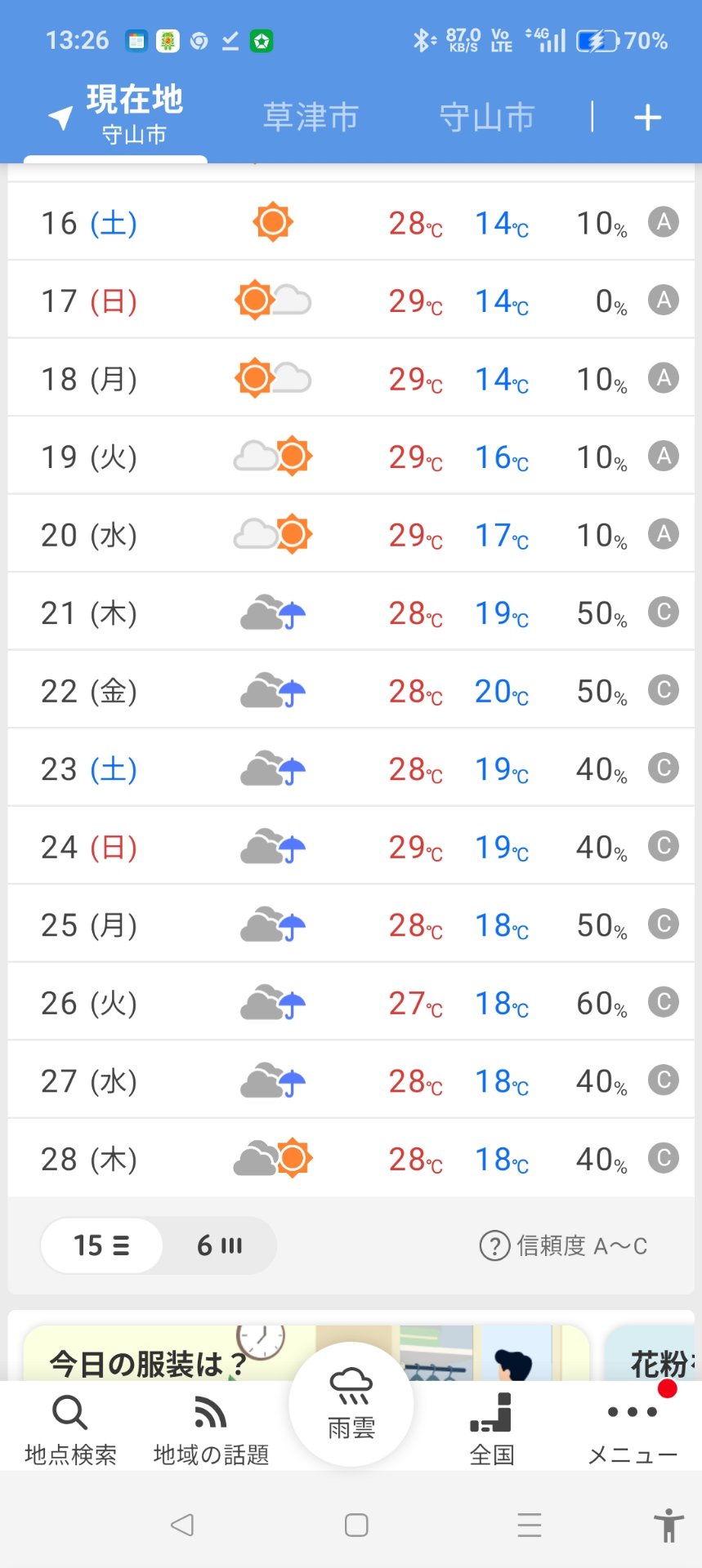Select the 現在地 current location tab

pyautogui.click(x=116, y=116)
